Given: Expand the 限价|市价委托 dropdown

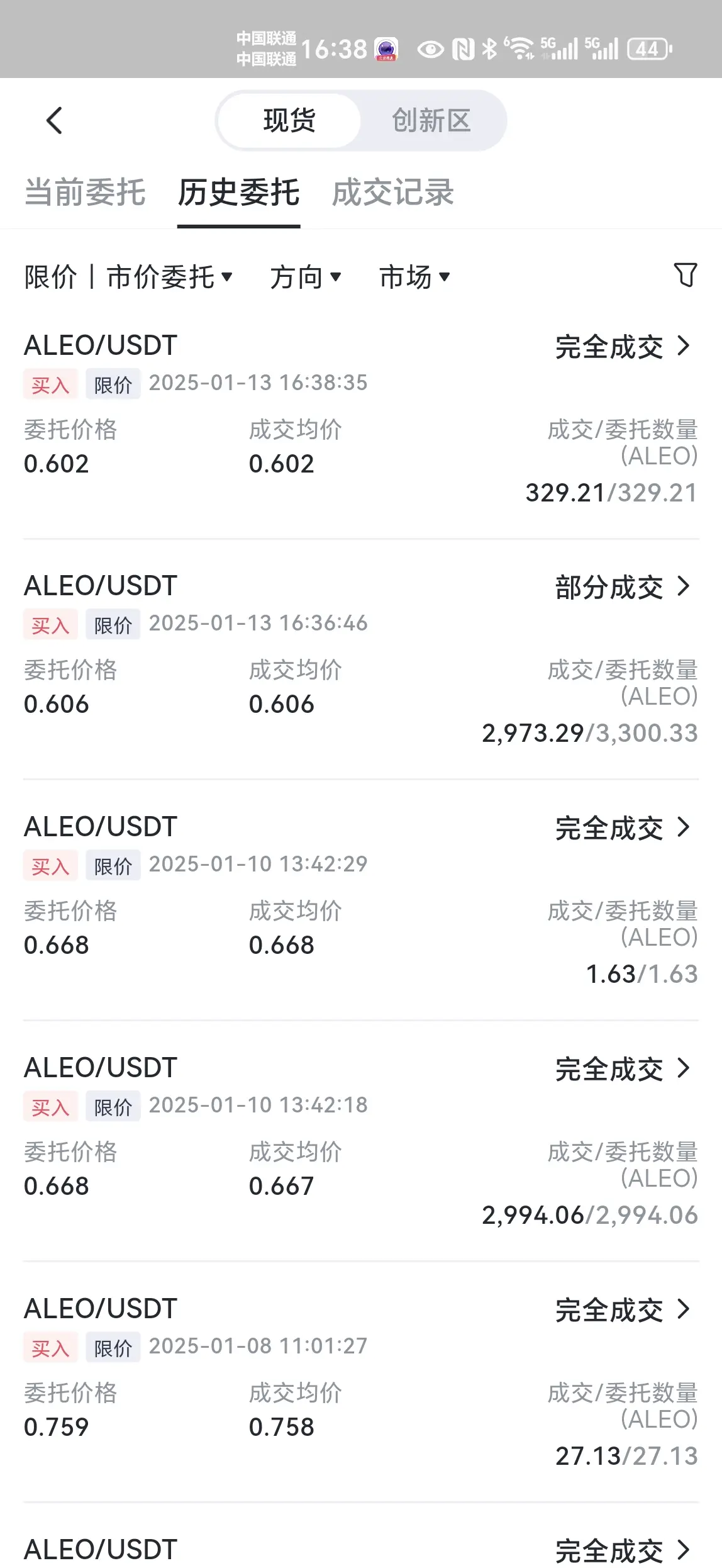Looking at the screenshot, I should [x=128, y=277].
